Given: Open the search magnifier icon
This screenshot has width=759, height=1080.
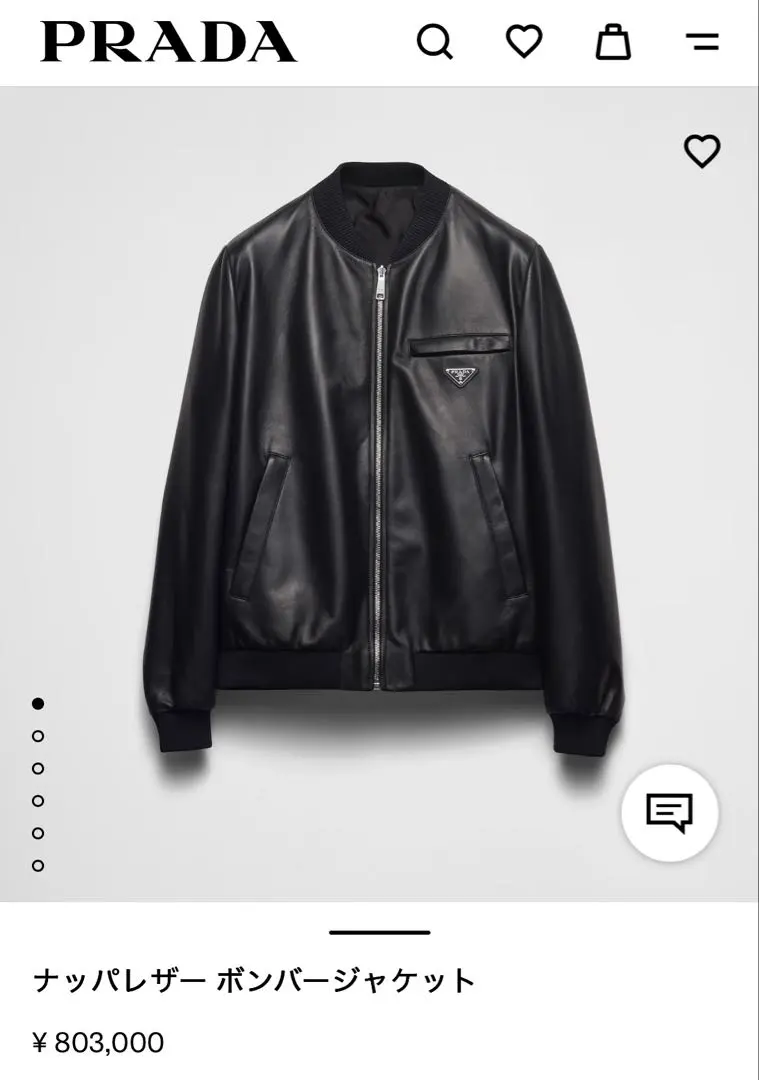Looking at the screenshot, I should coord(435,42).
